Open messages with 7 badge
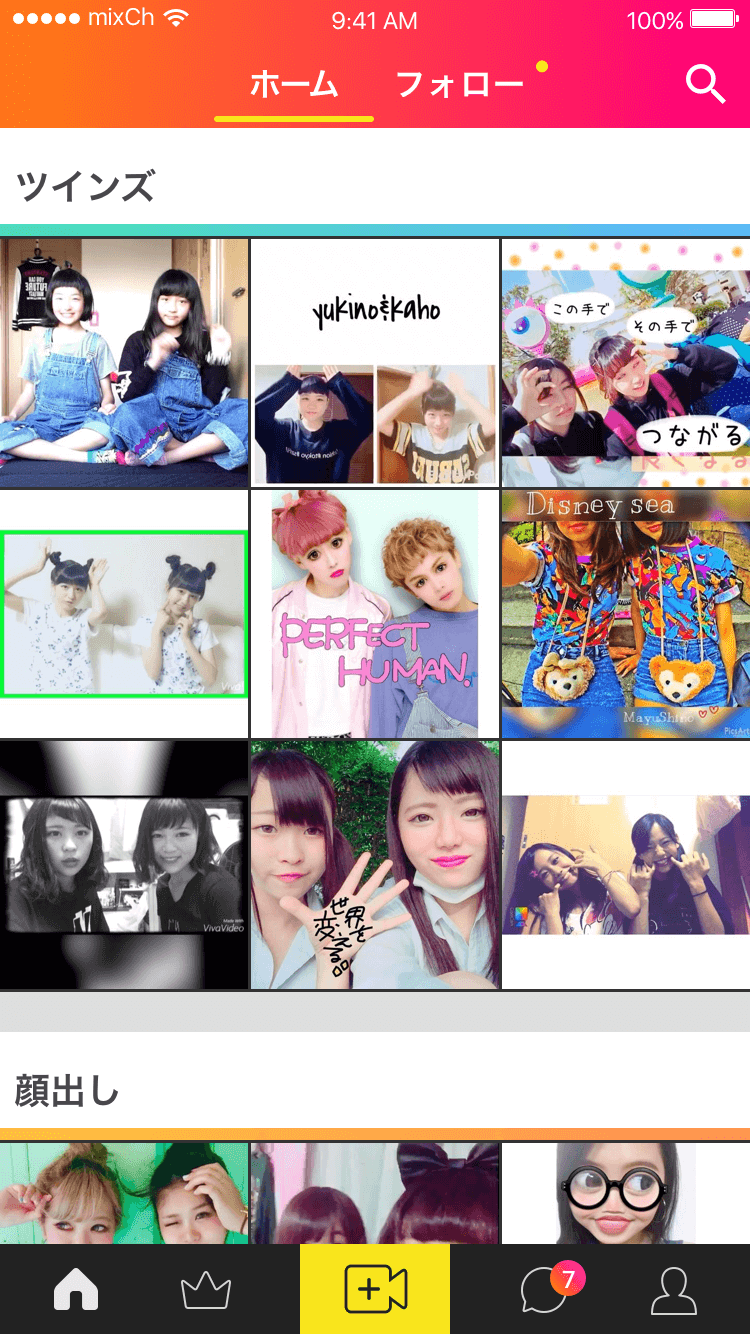 click(545, 1291)
